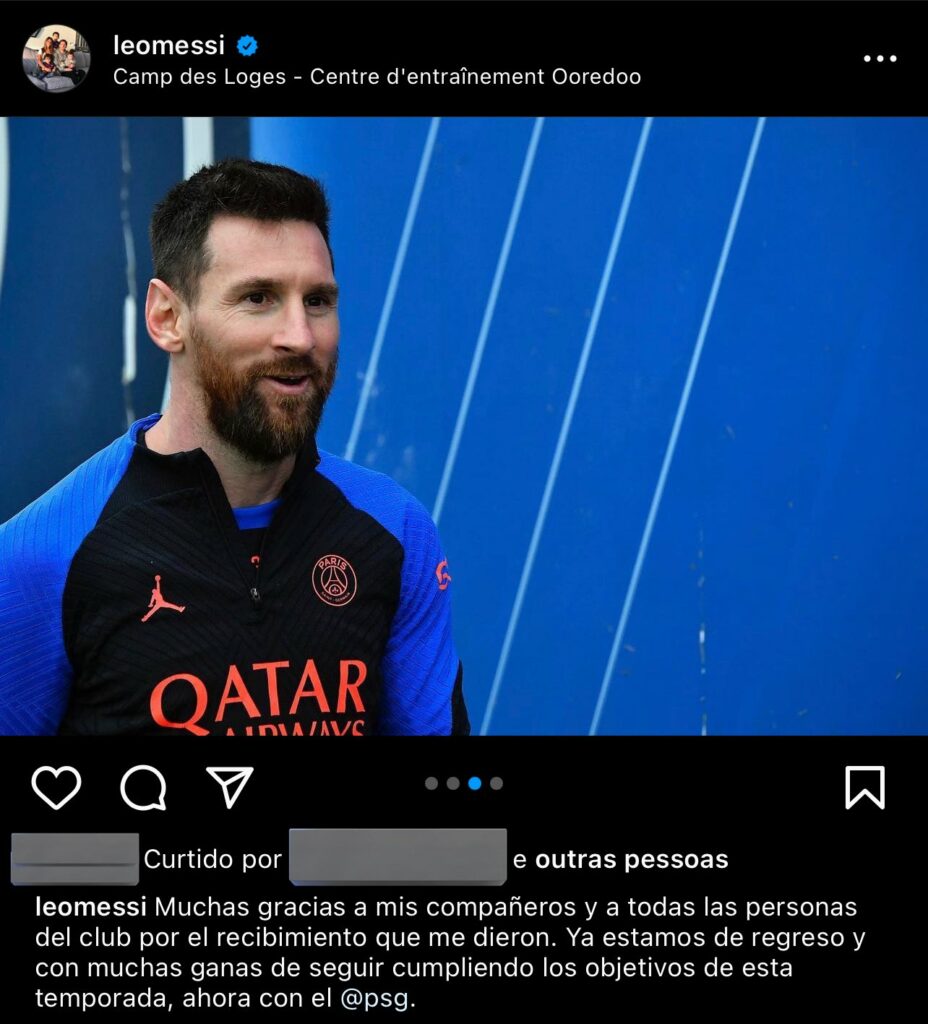The height and width of the screenshot is (1024, 928).
Task: Like the post with the heart icon
Action: (56, 787)
